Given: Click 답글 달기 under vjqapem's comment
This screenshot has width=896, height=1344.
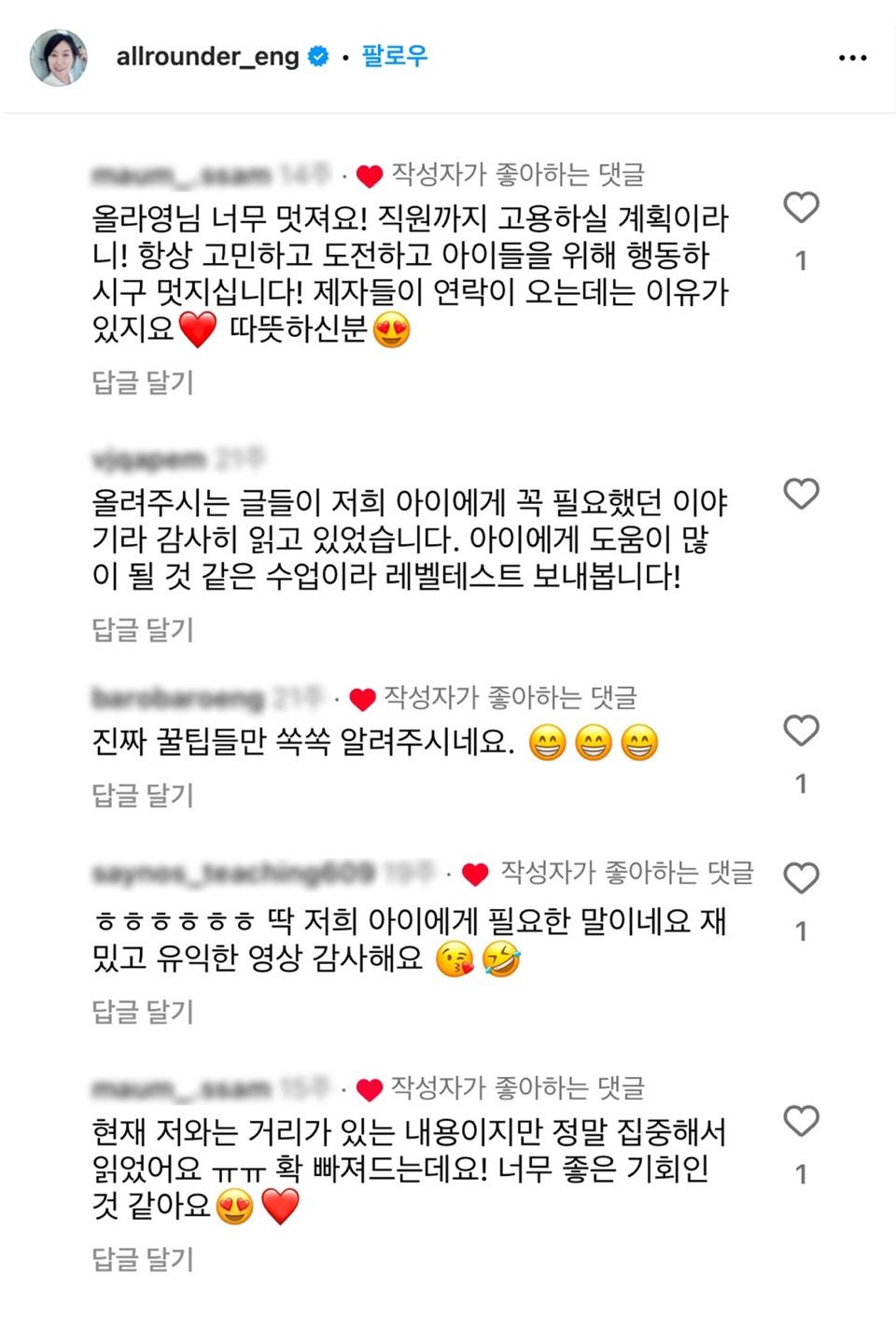Looking at the screenshot, I should point(142,631).
